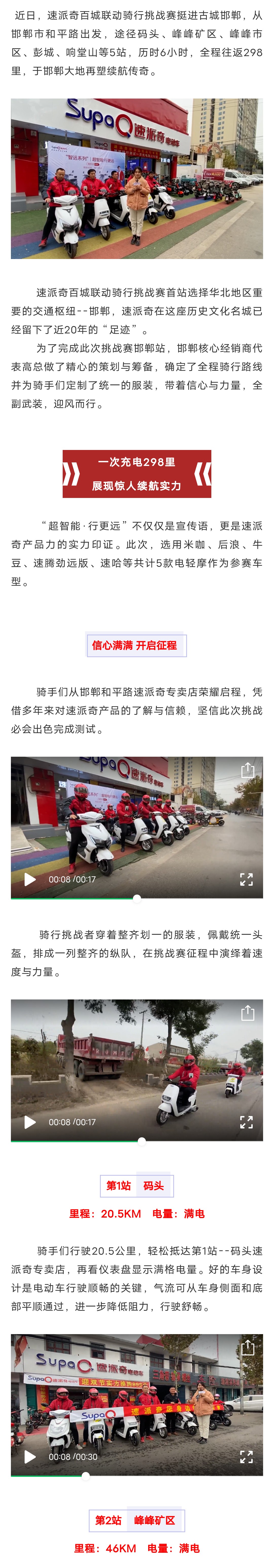
Task: Seek the store departure video's progress bar
Action: [x=137, y=898]
